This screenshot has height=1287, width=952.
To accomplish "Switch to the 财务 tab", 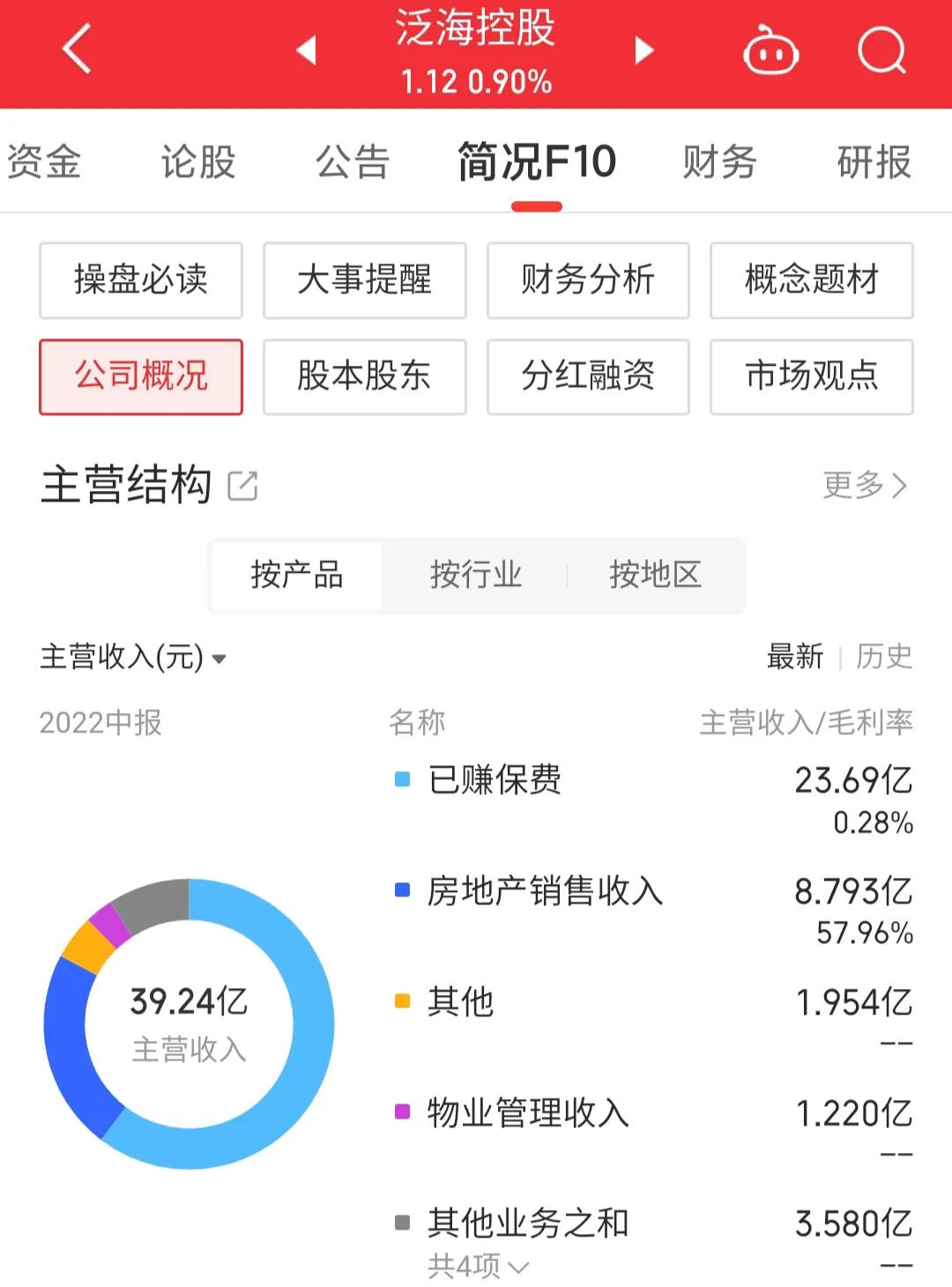I will coord(718,161).
